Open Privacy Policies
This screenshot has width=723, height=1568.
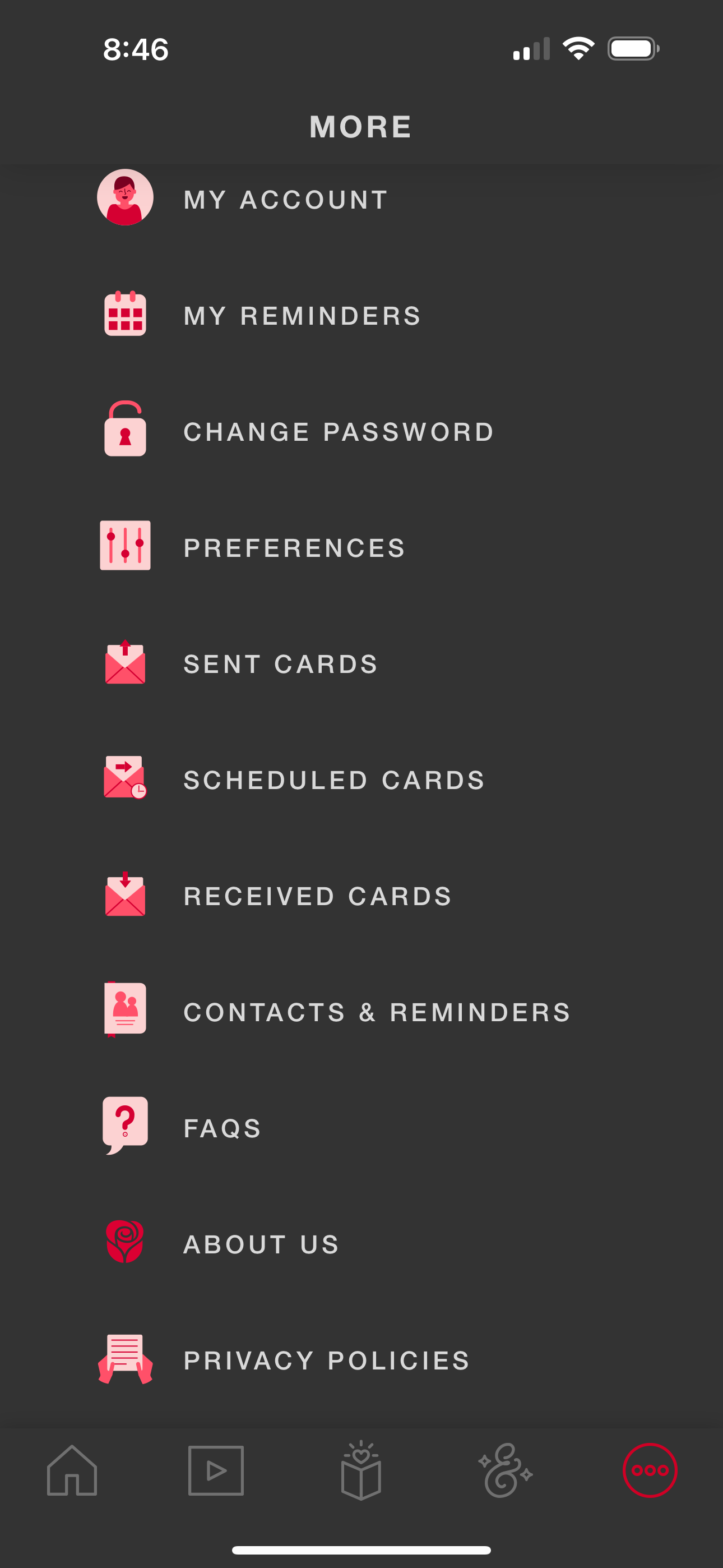(361, 1361)
